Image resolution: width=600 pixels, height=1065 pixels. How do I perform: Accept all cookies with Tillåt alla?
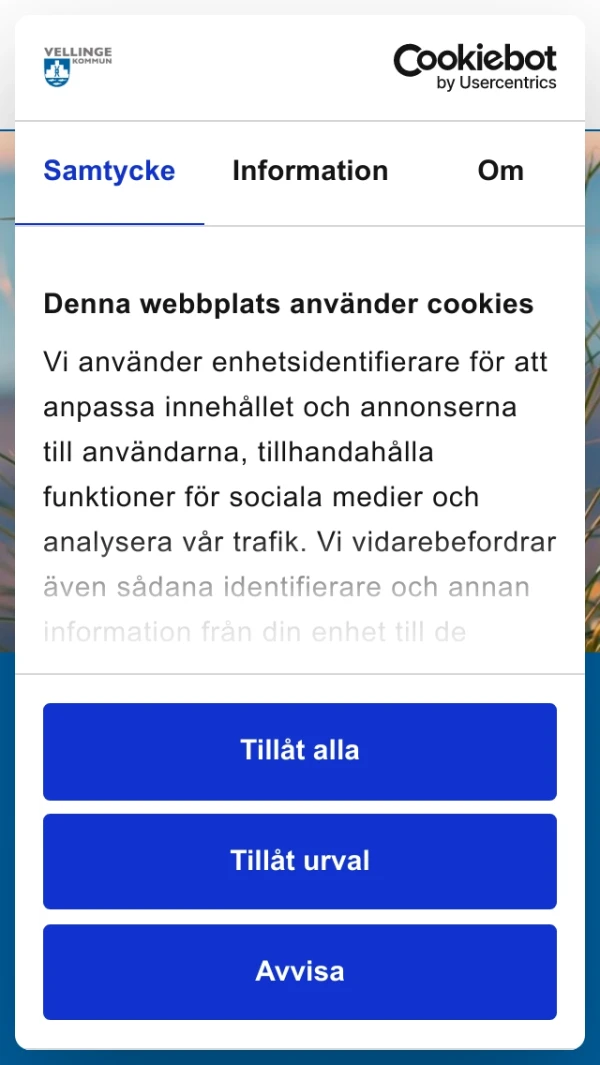click(x=300, y=751)
